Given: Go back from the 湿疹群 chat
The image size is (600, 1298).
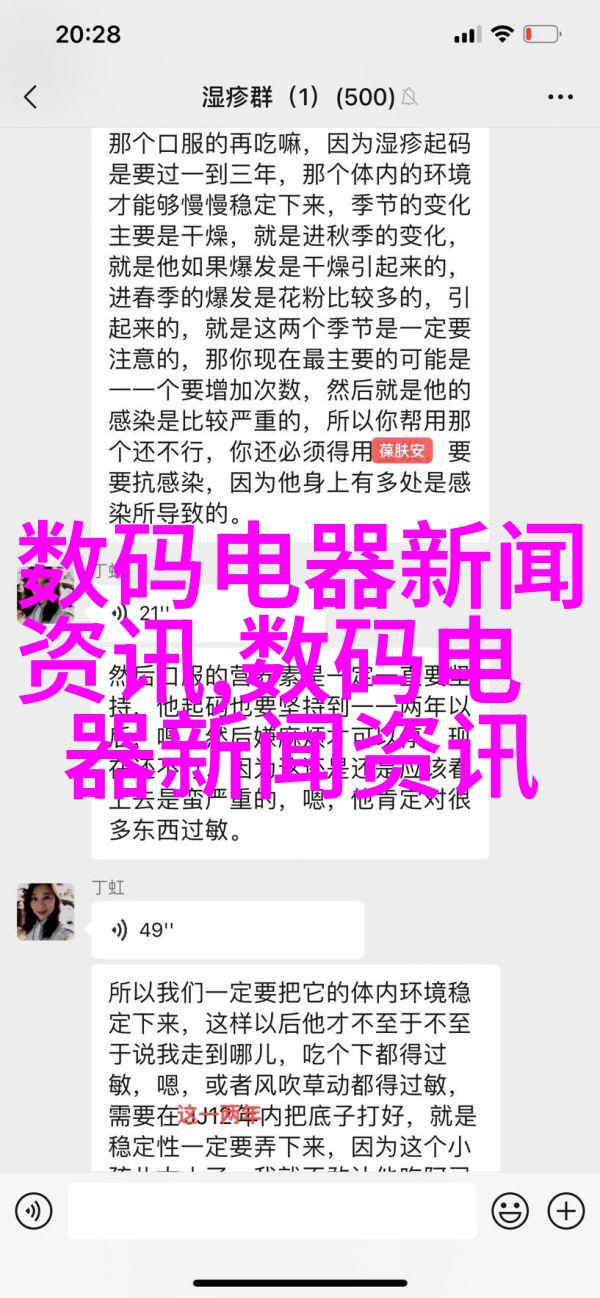Looking at the screenshot, I should coord(30,97).
